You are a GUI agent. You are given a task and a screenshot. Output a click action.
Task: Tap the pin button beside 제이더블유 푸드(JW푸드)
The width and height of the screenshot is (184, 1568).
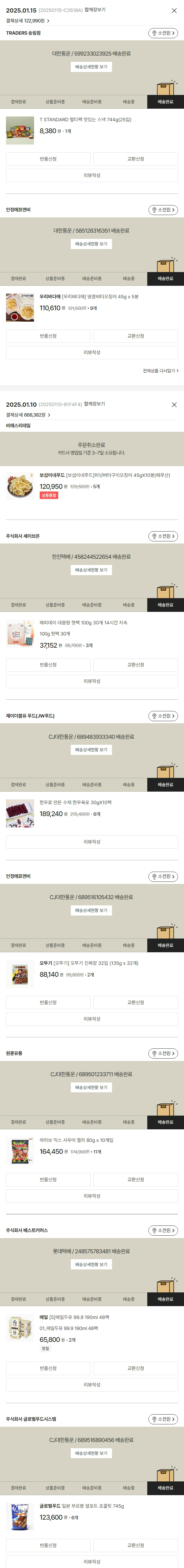point(163,716)
